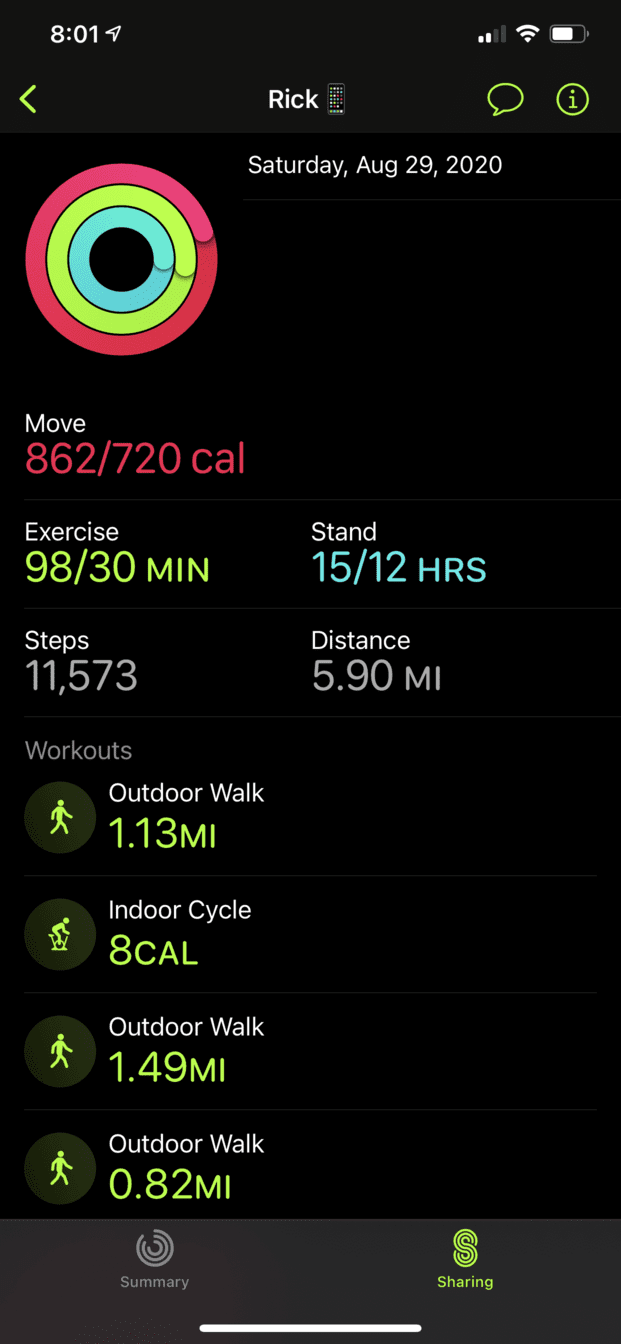This screenshot has height=1344, width=621.
Task: Open the info icon
Action: click(572, 99)
